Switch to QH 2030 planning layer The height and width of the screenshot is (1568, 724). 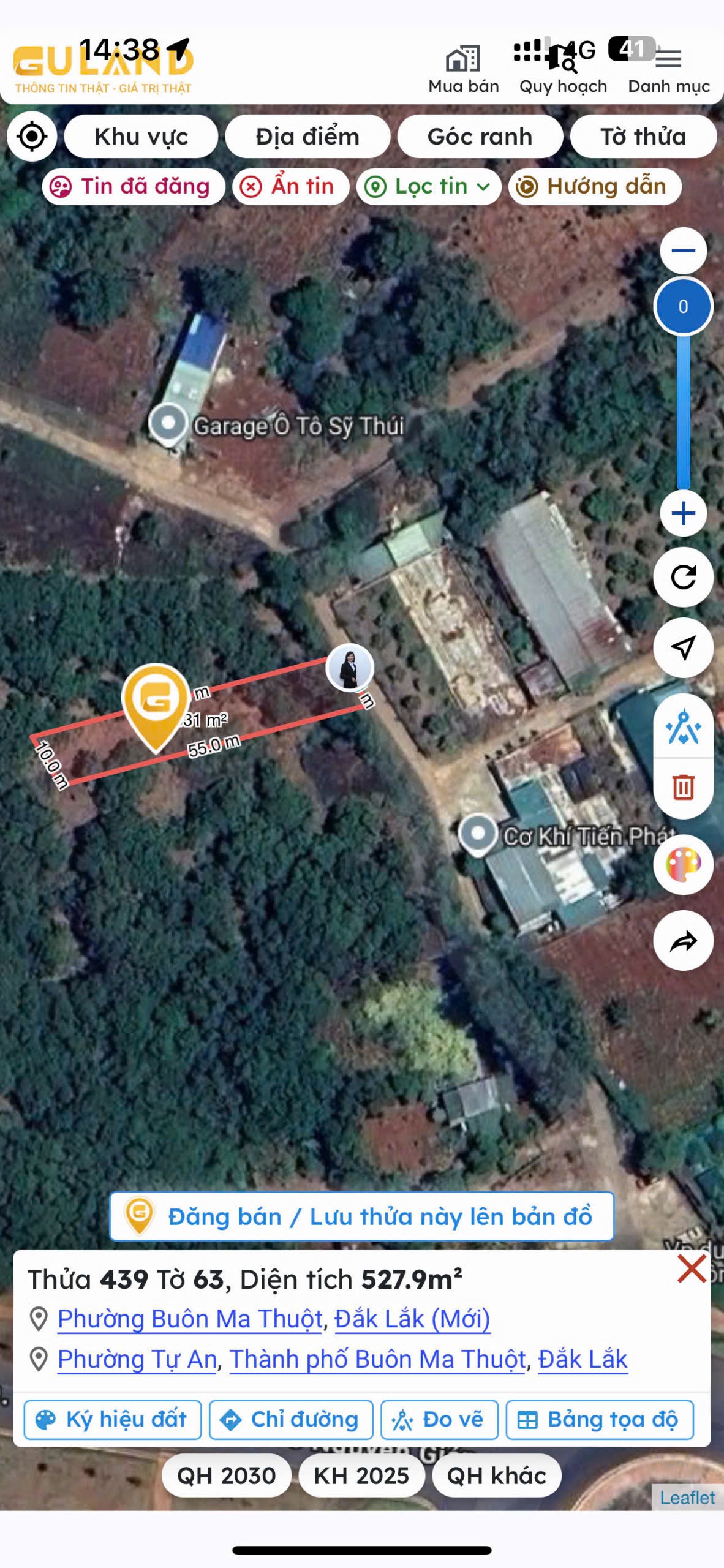[226, 1476]
